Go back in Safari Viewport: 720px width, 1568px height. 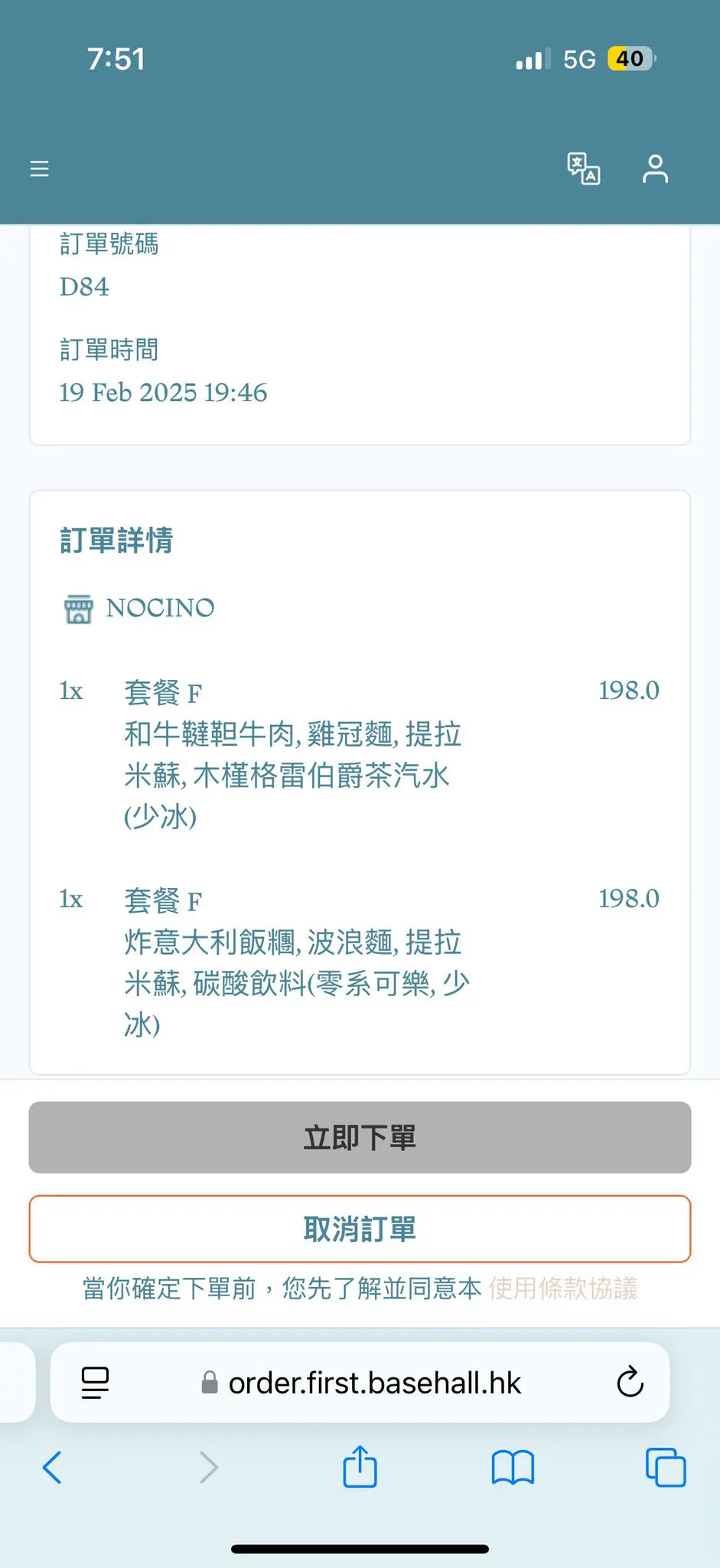tap(52, 1468)
